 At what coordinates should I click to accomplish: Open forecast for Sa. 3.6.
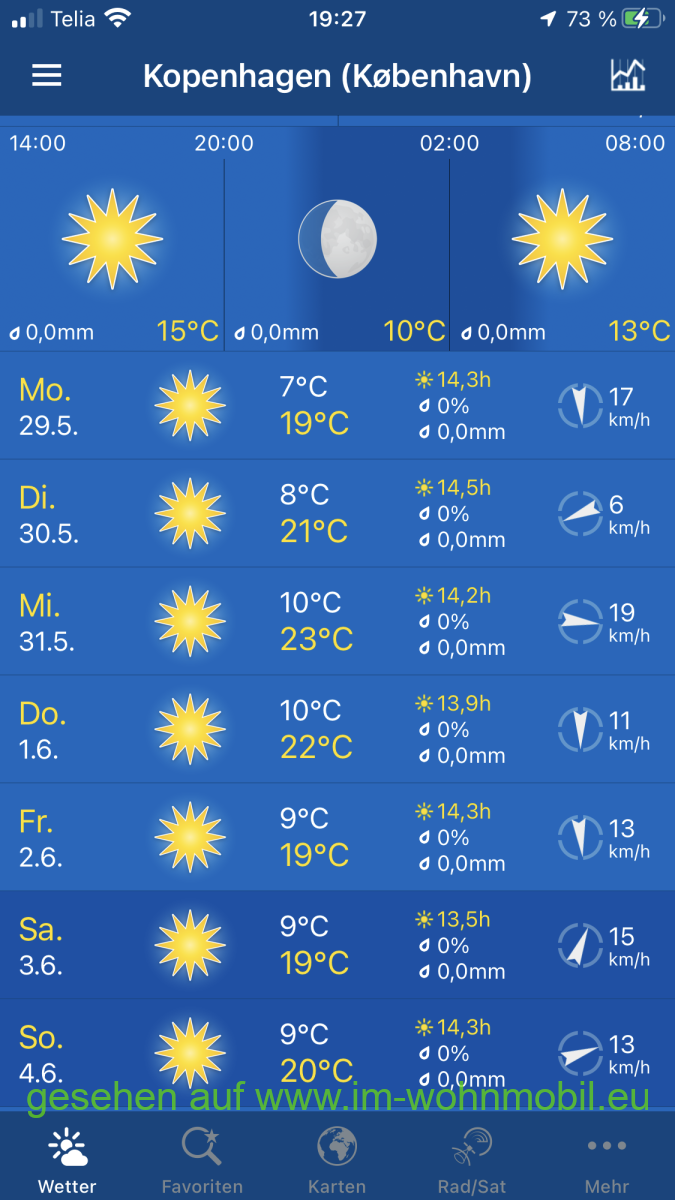(337, 946)
